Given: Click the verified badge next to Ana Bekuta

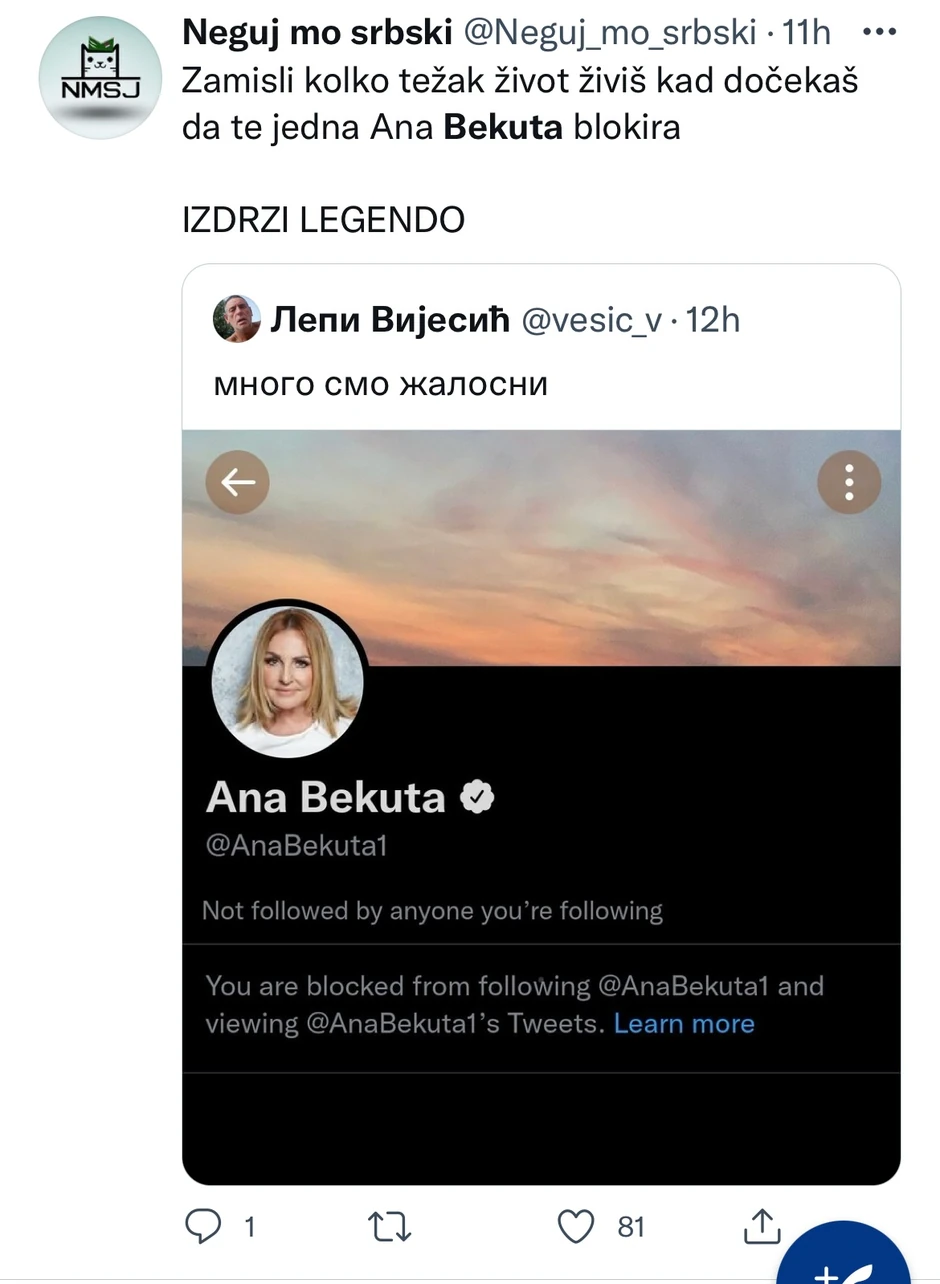Looking at the screenshot, I should click(x=478, y=796).
